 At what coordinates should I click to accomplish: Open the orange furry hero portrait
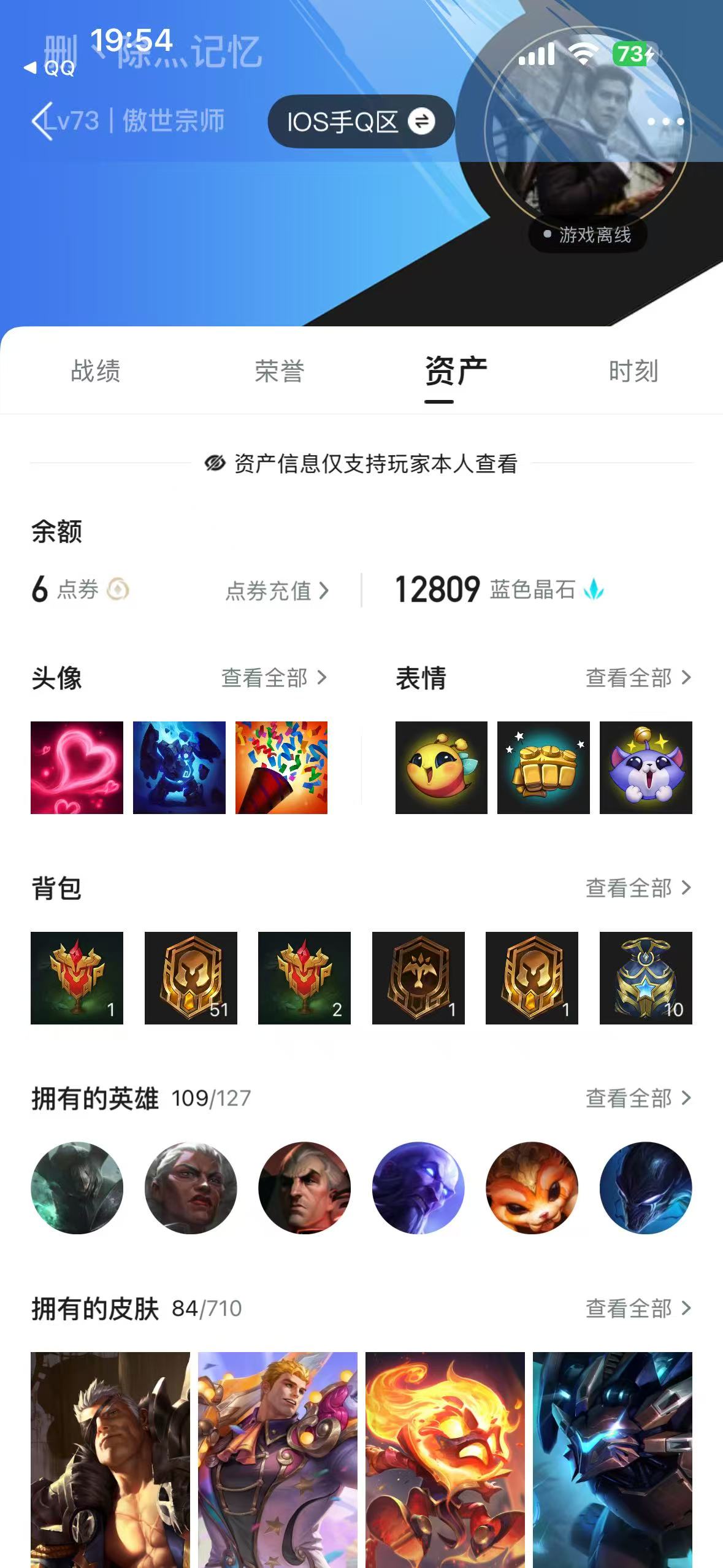coord(532,1188)
